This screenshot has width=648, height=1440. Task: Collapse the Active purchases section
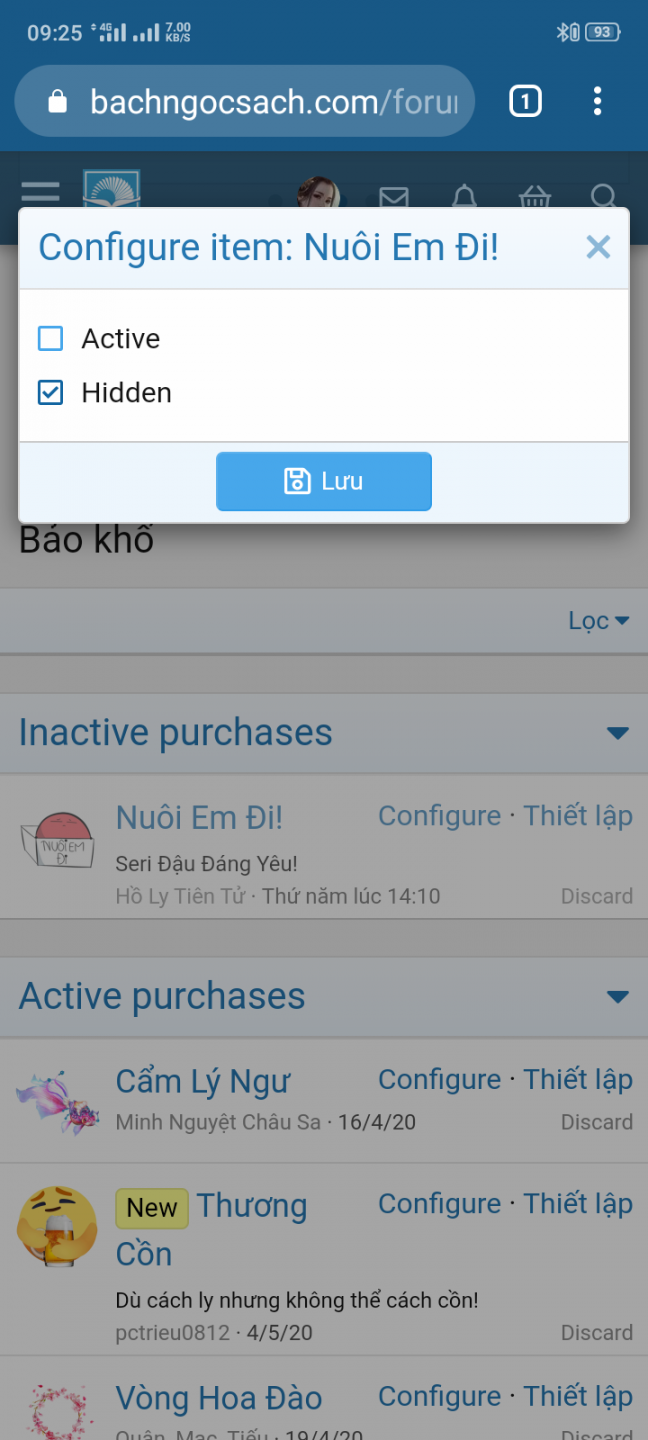click(618, 996)
